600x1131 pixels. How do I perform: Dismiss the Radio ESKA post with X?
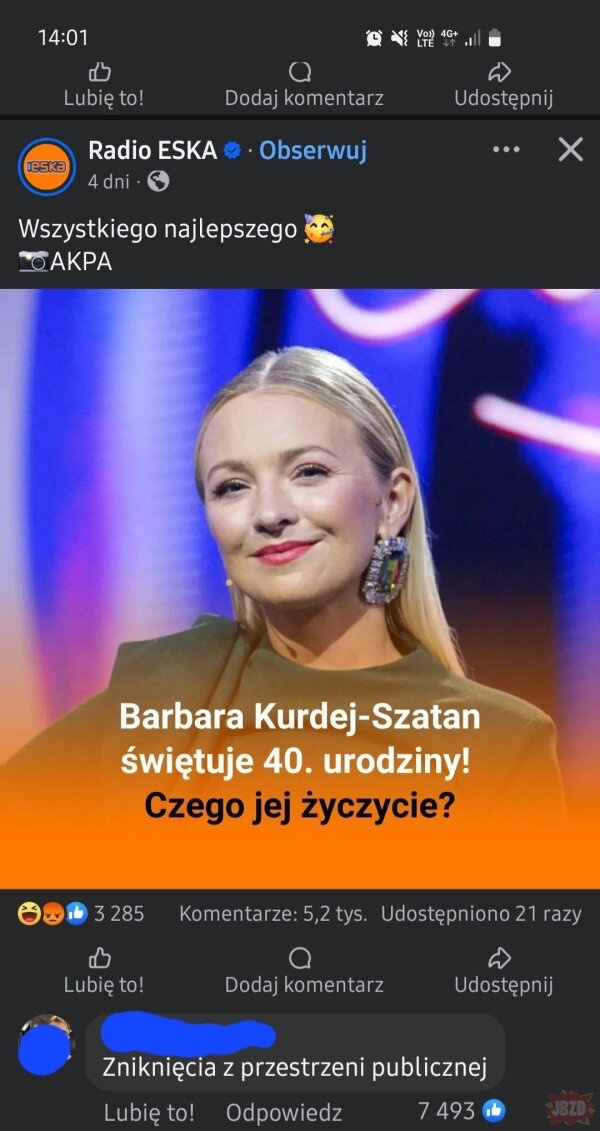tap(570, 150)
